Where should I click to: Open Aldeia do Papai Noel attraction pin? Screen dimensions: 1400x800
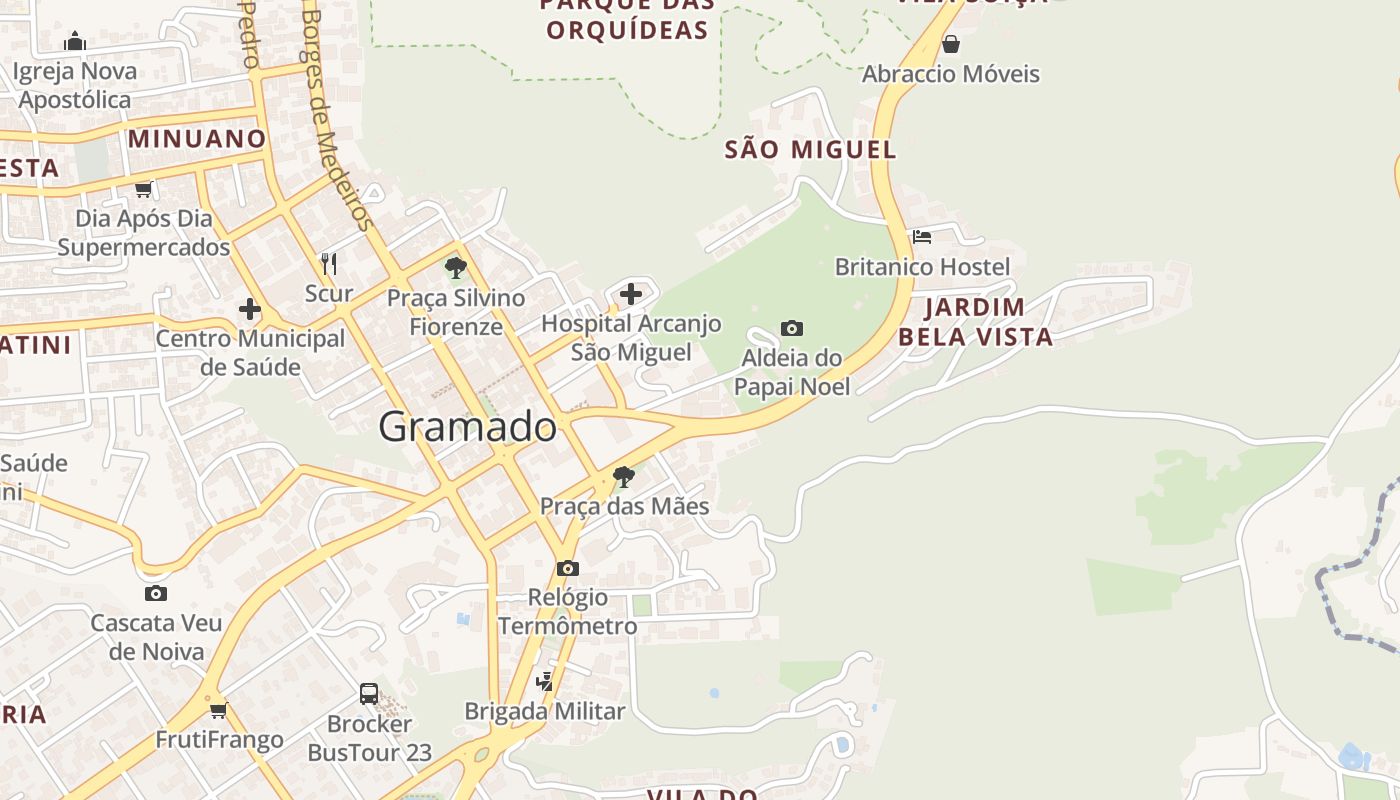pos(792,328)
